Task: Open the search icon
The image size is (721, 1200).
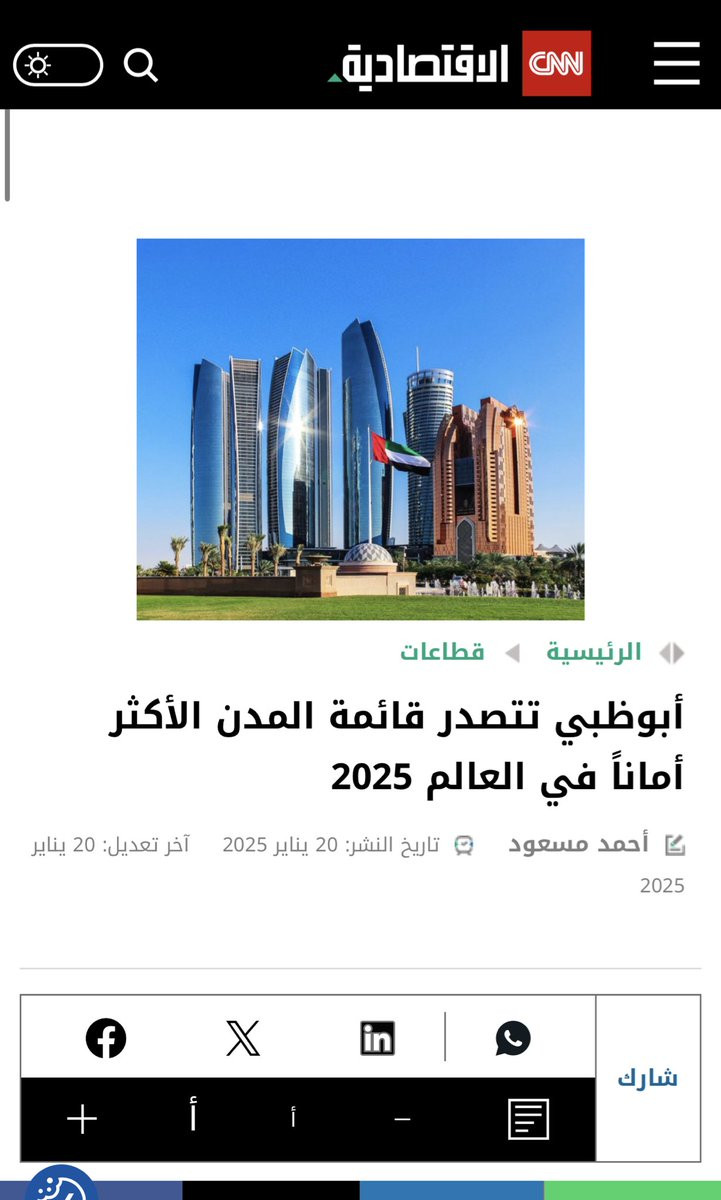Action: pyautogui.click(x=141, y=66)
